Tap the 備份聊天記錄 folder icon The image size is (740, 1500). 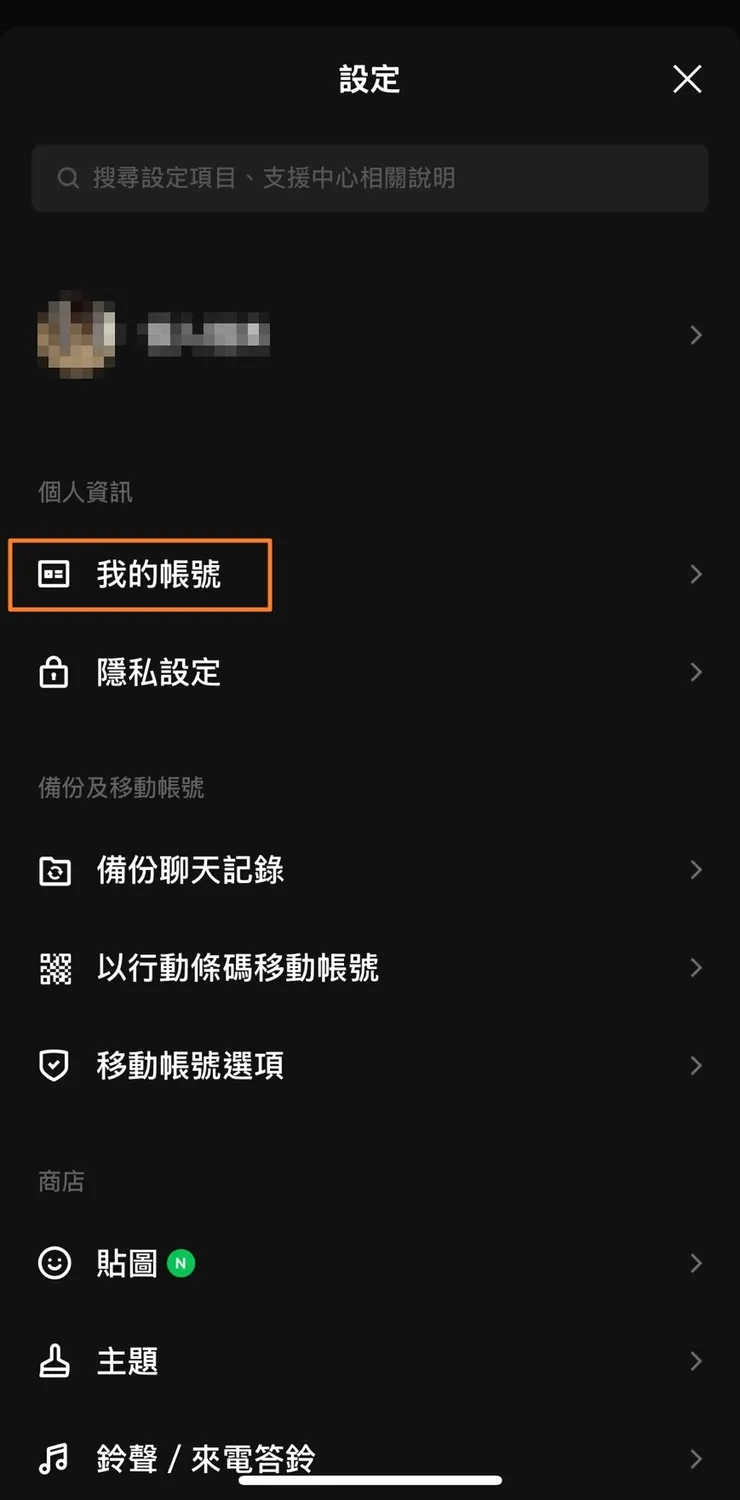point(54,870)
